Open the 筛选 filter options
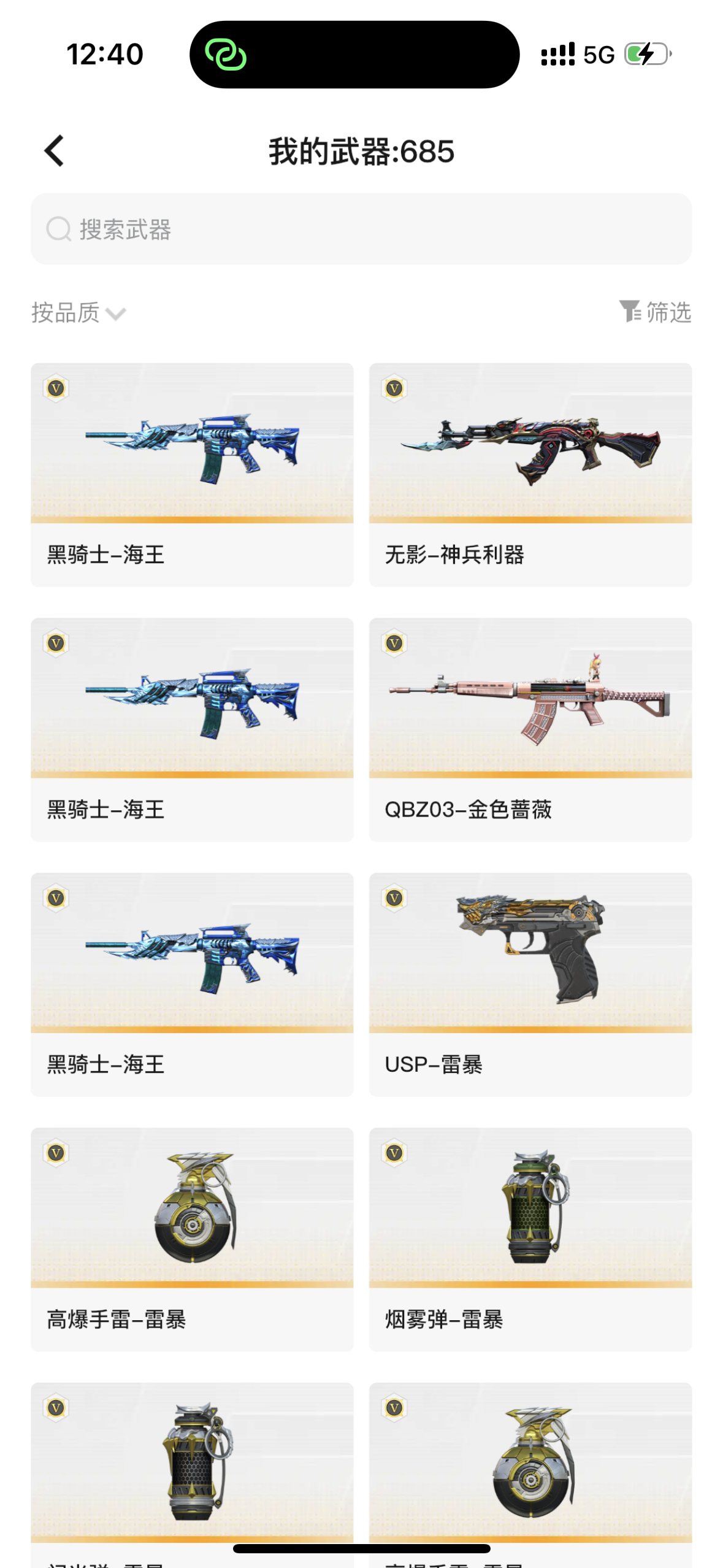The width and height of the screenshot is (723, 1568). (x=655, y=312)
